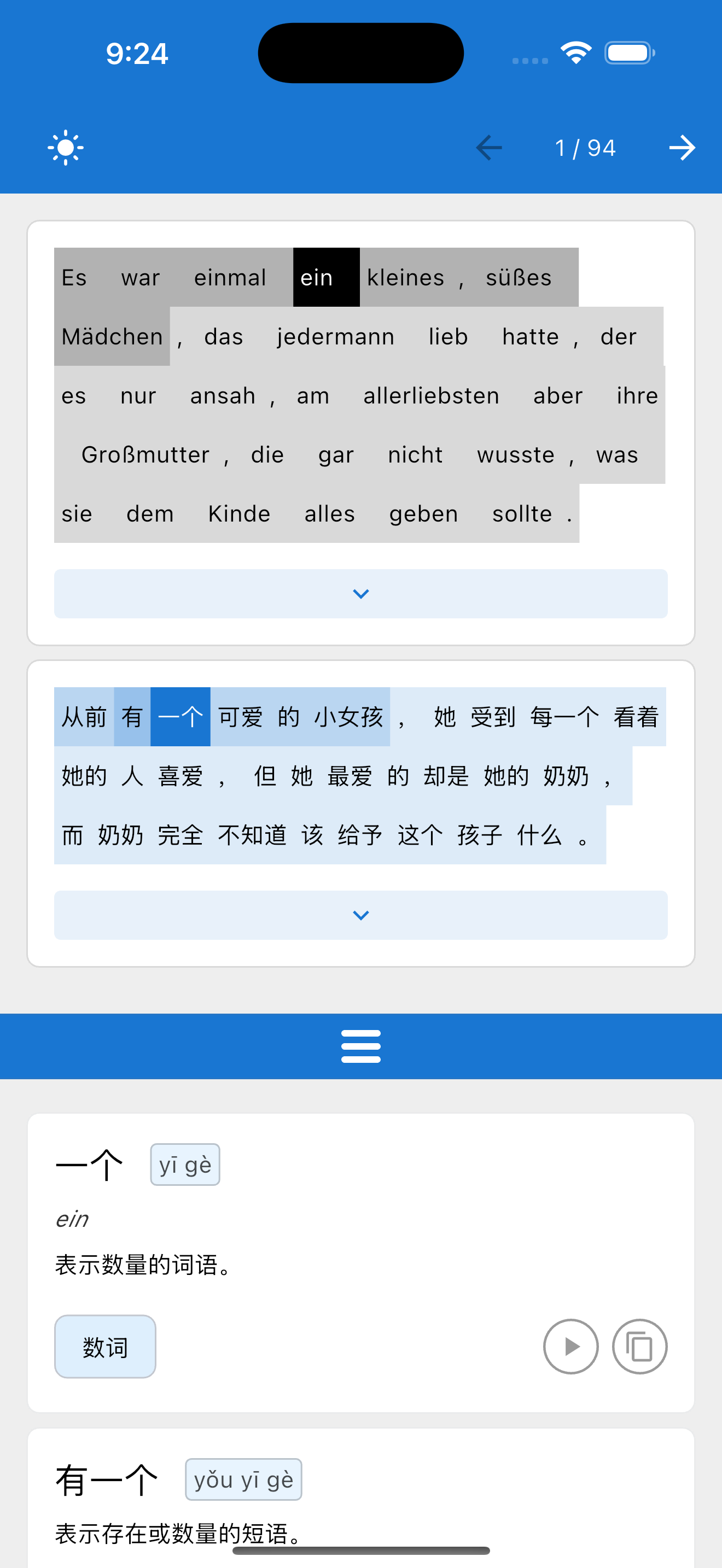This screenshot has width=722, height=1568.
Task: Go back with the previous page arrow
Action: point(489,148)
